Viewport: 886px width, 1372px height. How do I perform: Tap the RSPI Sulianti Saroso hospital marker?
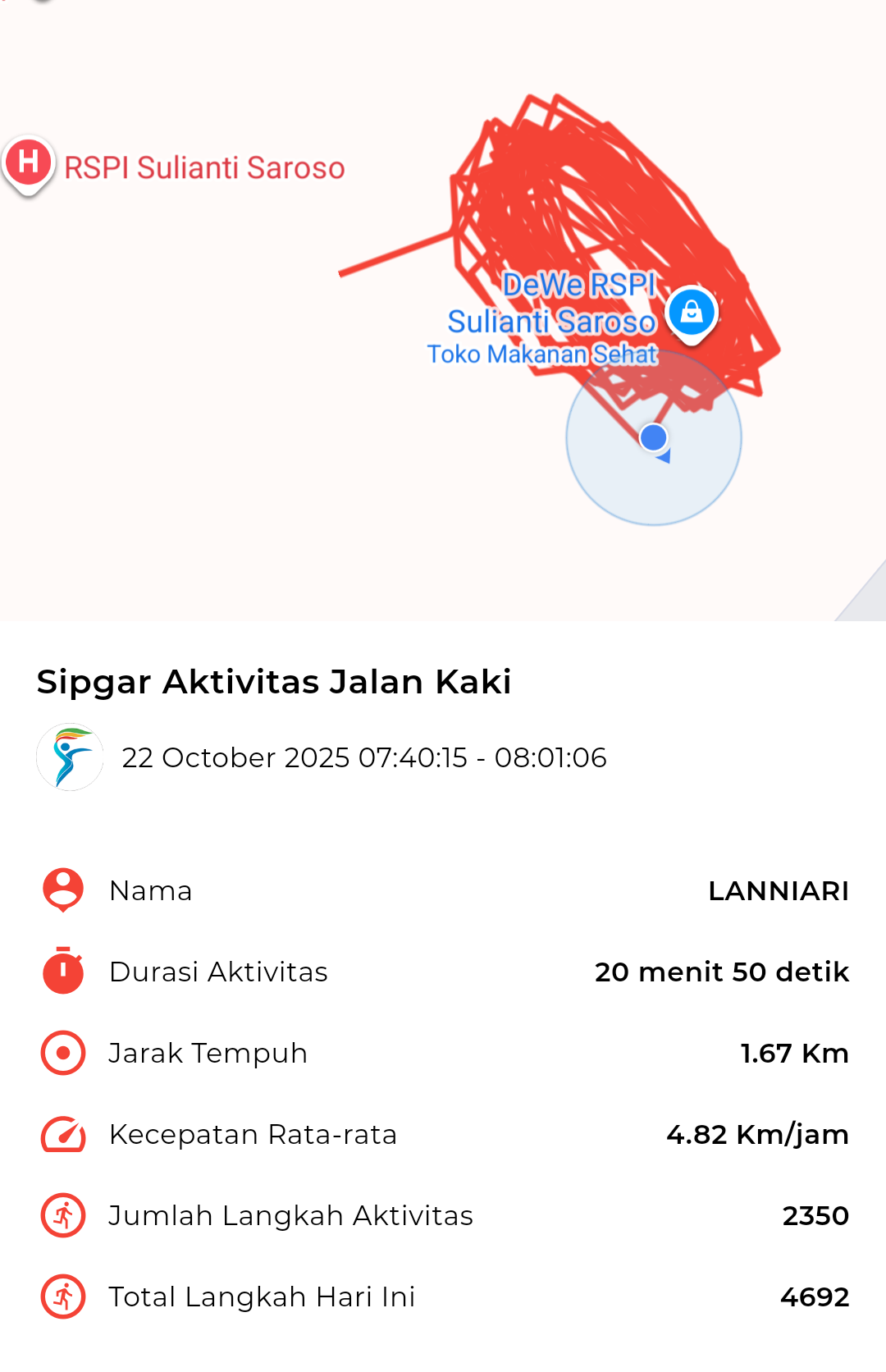(x=29, y=162)
